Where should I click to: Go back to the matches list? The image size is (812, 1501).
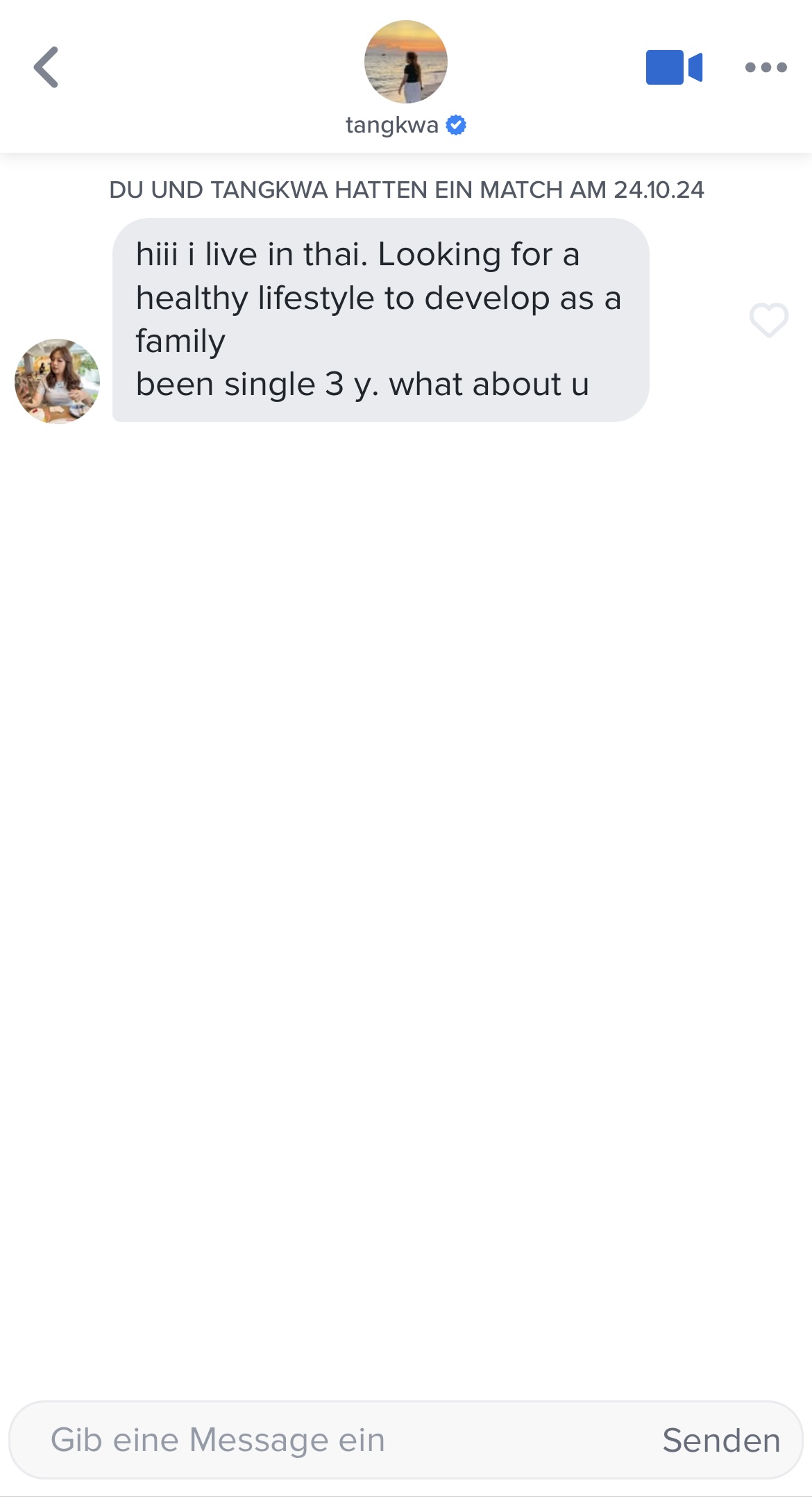(x=46, y=67)
